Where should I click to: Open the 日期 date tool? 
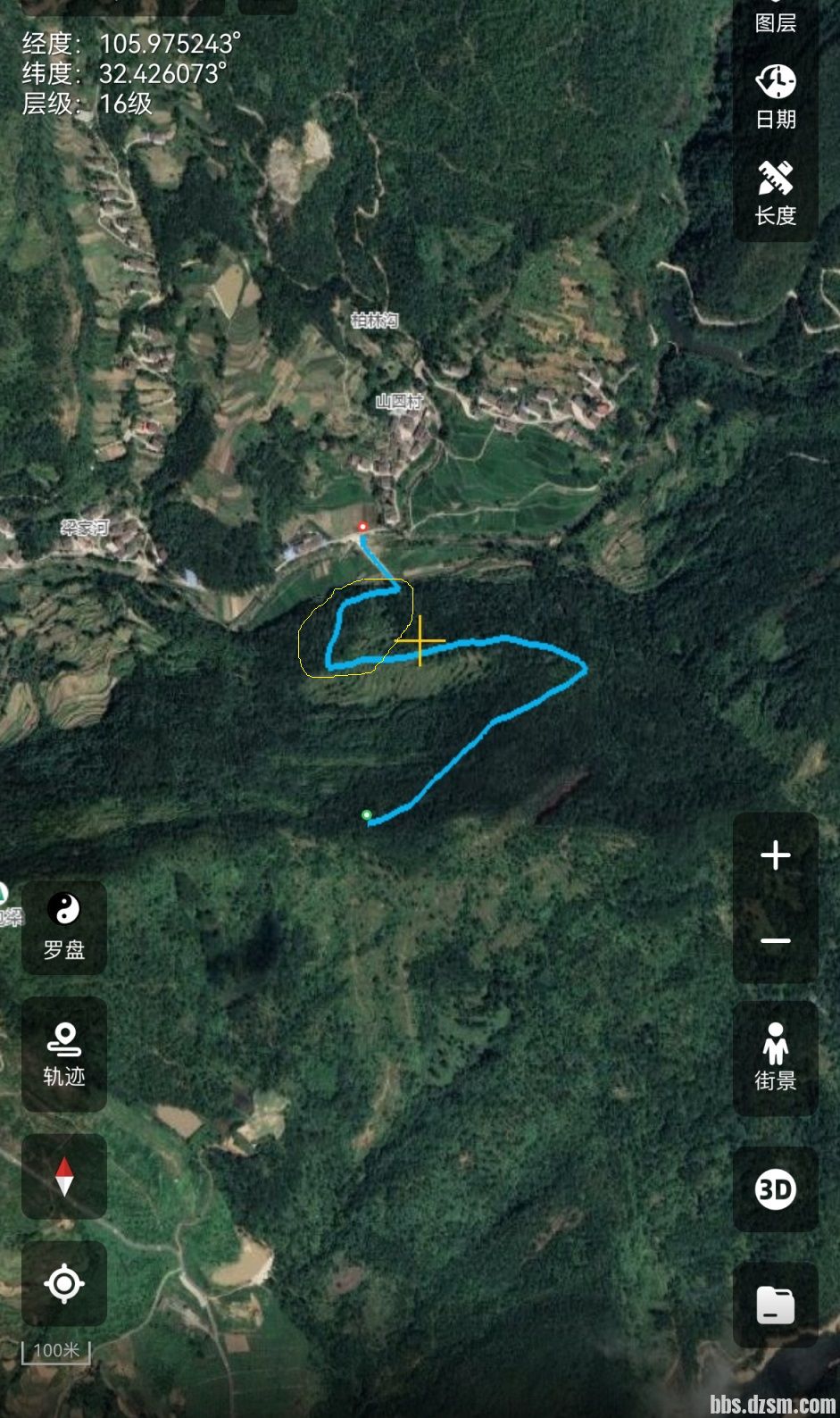click(775, 96)
